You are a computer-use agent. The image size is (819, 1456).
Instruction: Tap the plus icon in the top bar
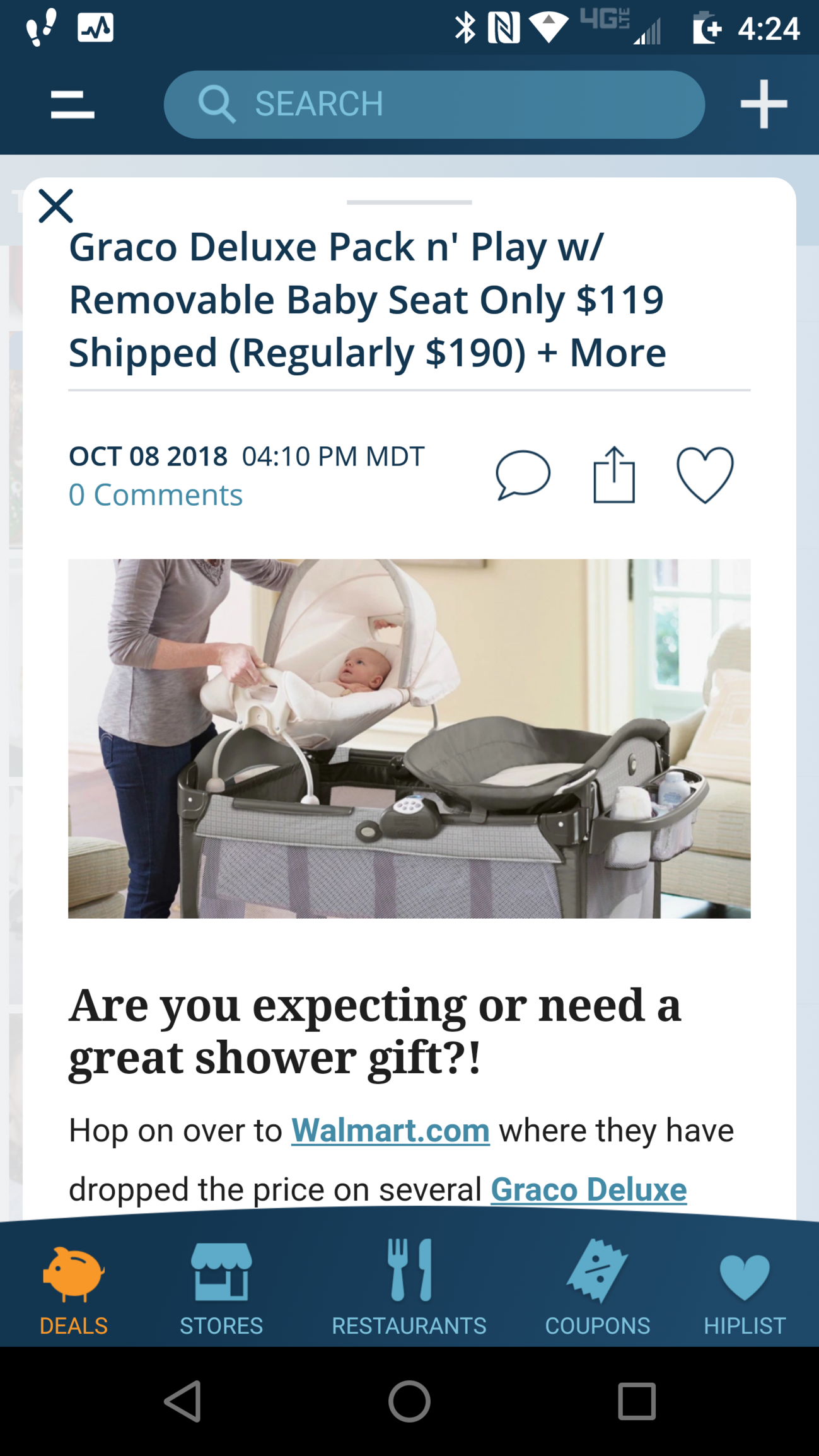point(763,104)
